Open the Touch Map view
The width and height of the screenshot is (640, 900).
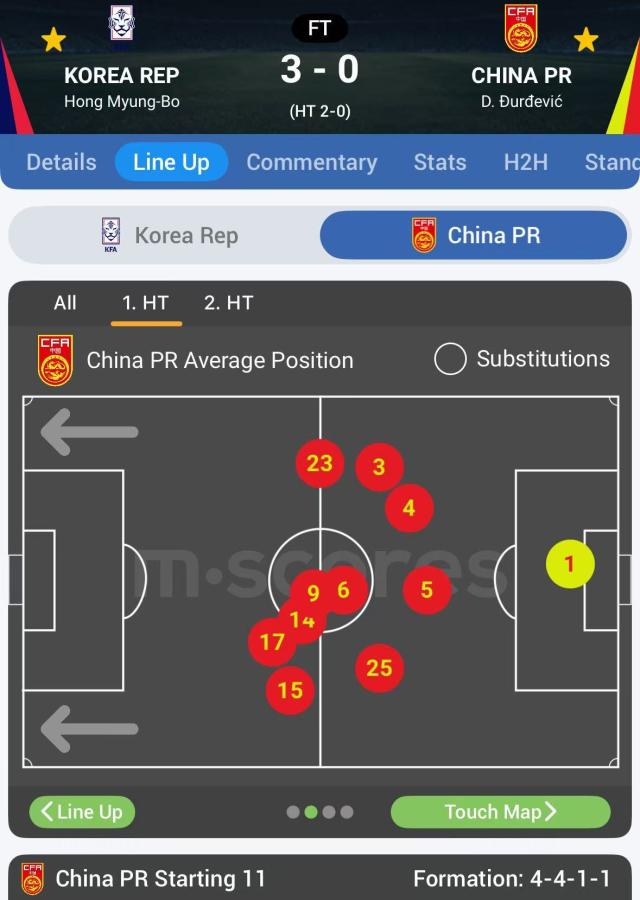point(500,812)
